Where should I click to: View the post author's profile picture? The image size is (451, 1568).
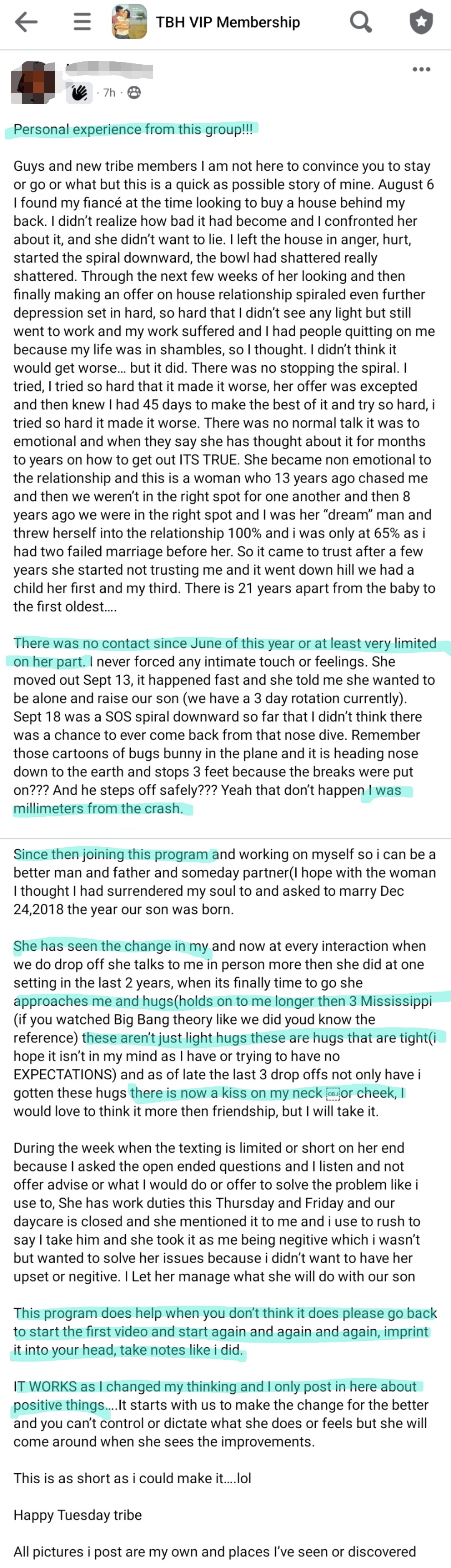pyautogui.click(x=32, y=82)
